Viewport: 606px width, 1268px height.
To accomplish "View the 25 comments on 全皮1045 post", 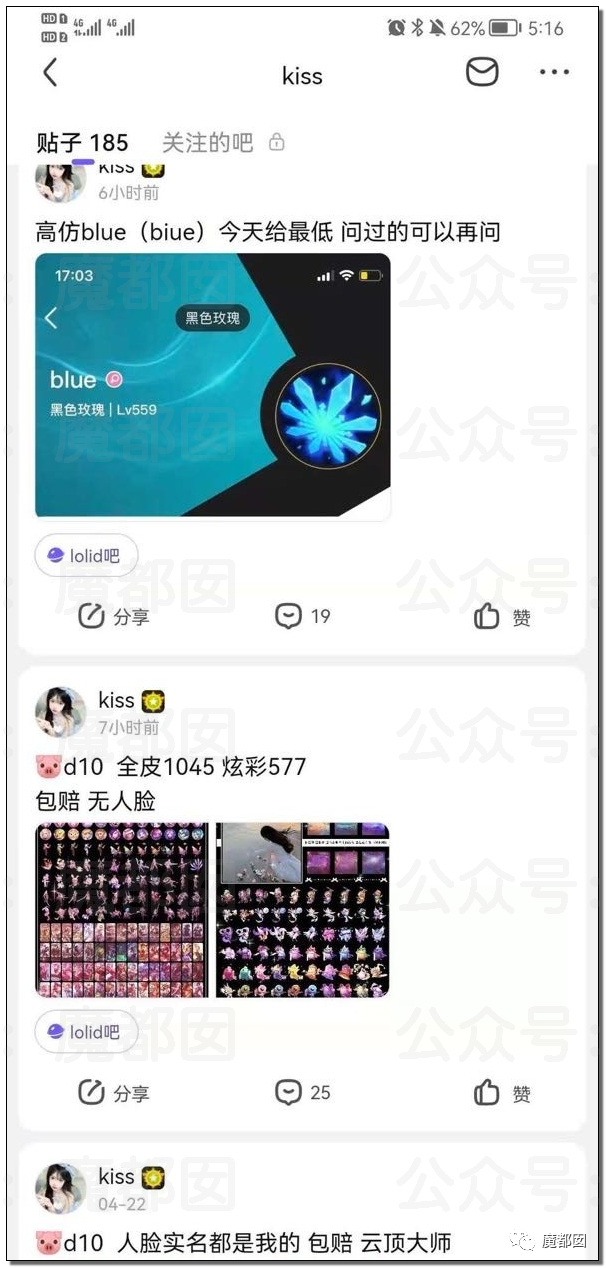I will [303, 1093].
